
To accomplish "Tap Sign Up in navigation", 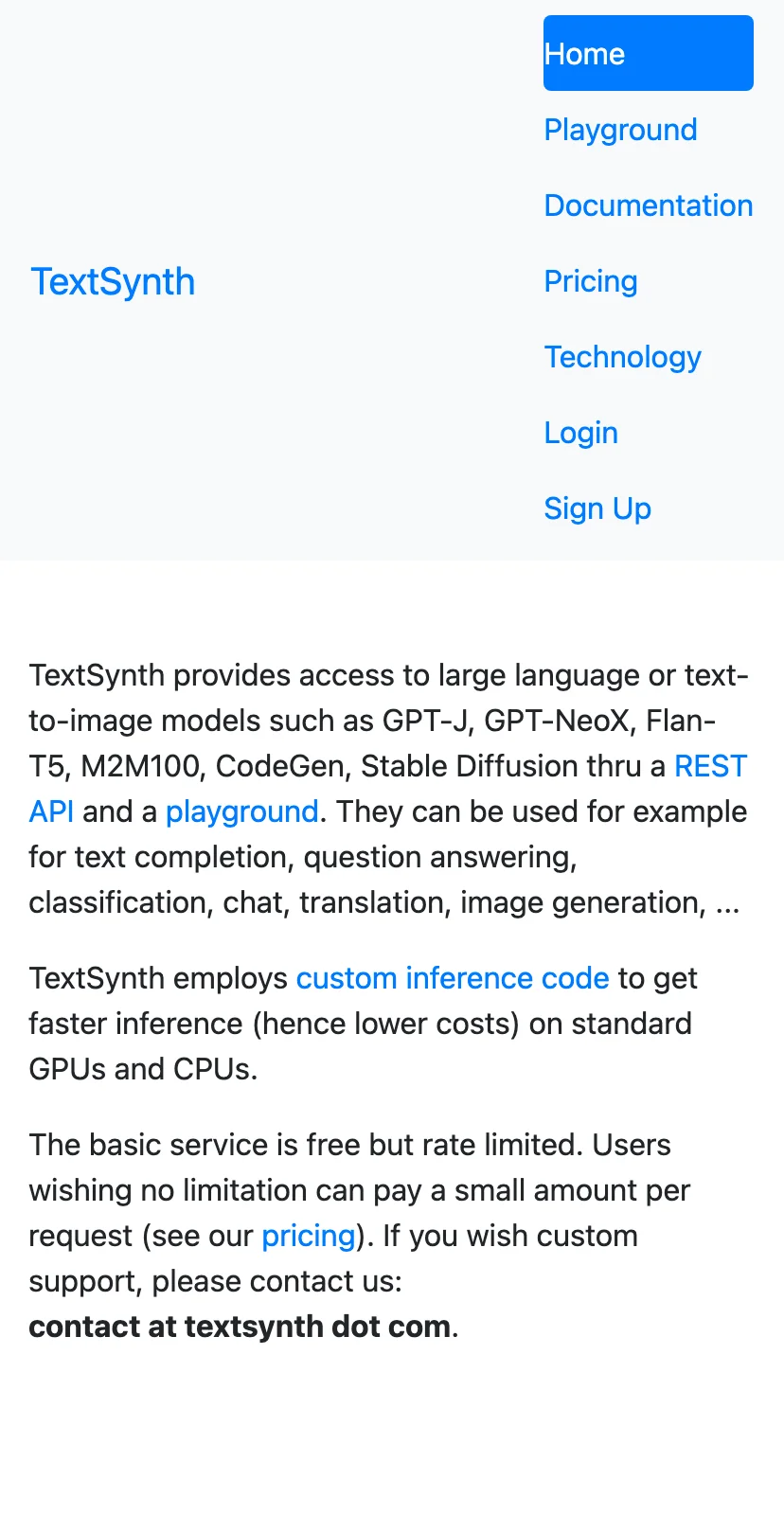I will [597, 508].
